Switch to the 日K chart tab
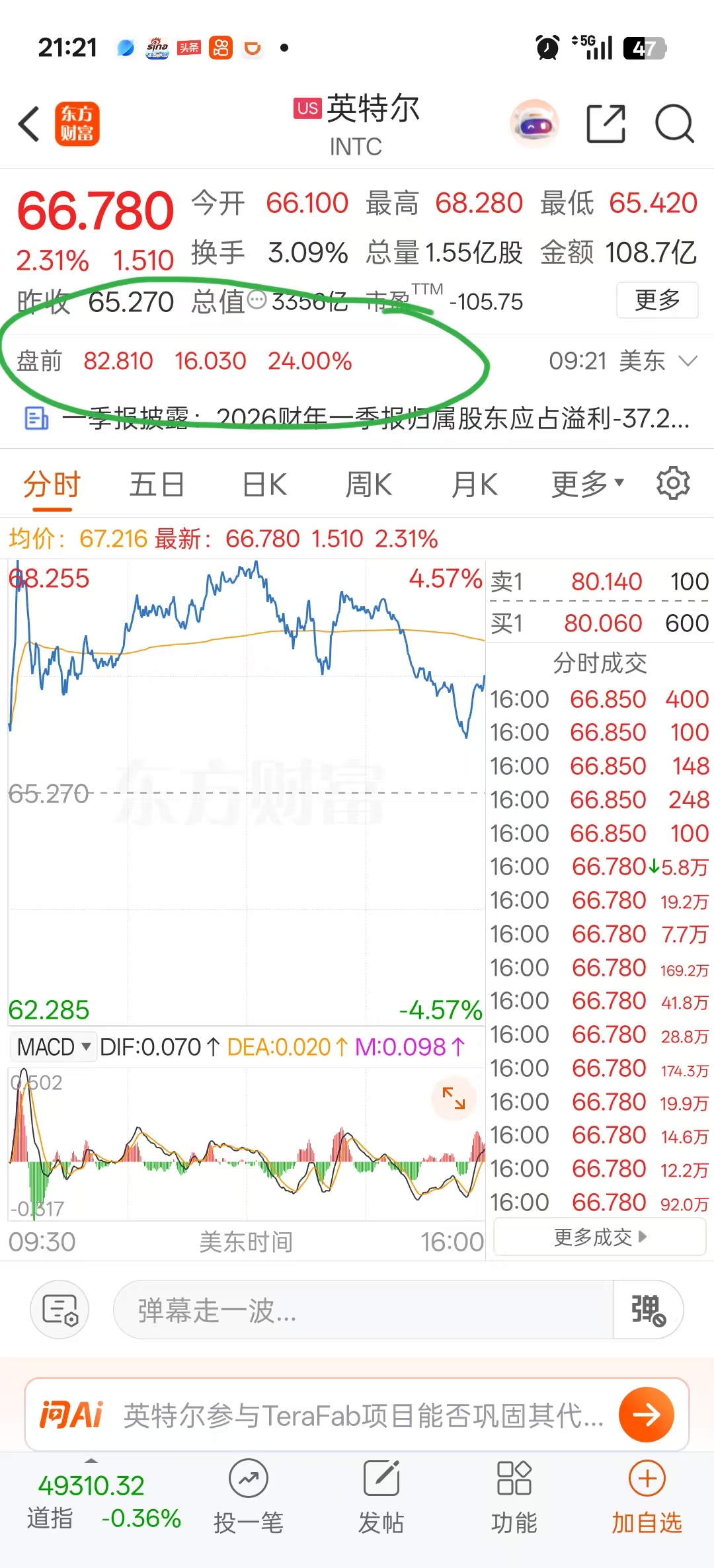 point(264,485)
